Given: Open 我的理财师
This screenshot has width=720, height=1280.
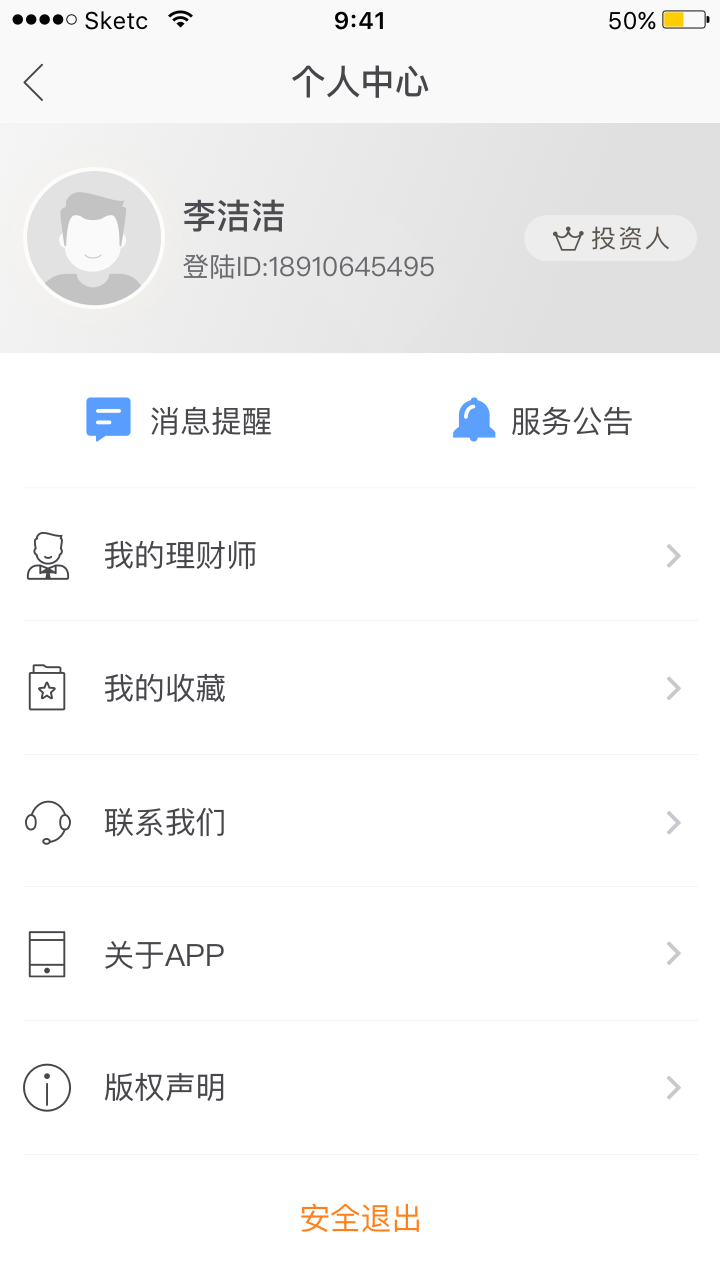Looking at the screenshot, I should point(360,556).
